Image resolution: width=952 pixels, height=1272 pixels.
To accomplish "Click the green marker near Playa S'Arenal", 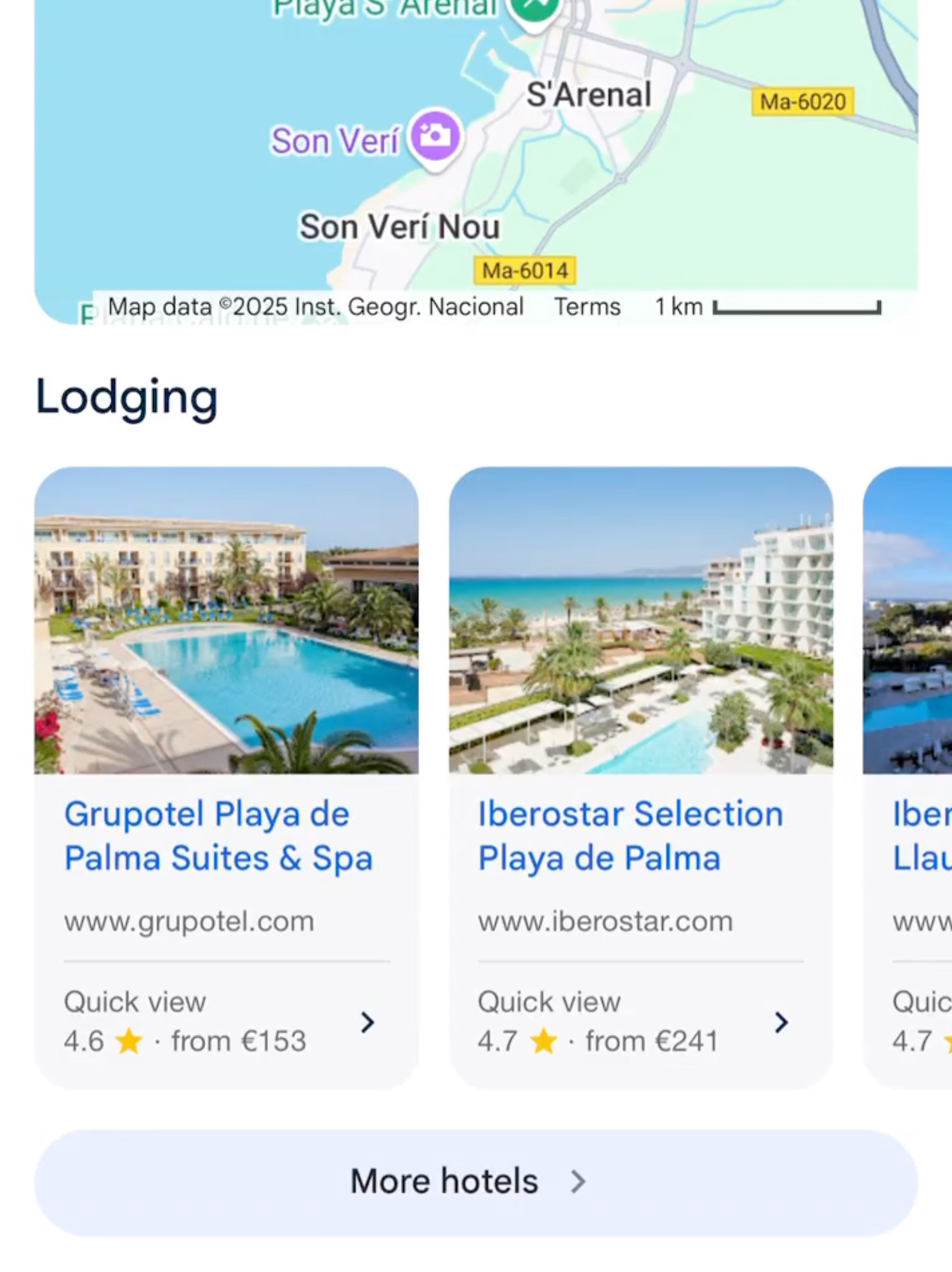I will (x=536, y=14).
